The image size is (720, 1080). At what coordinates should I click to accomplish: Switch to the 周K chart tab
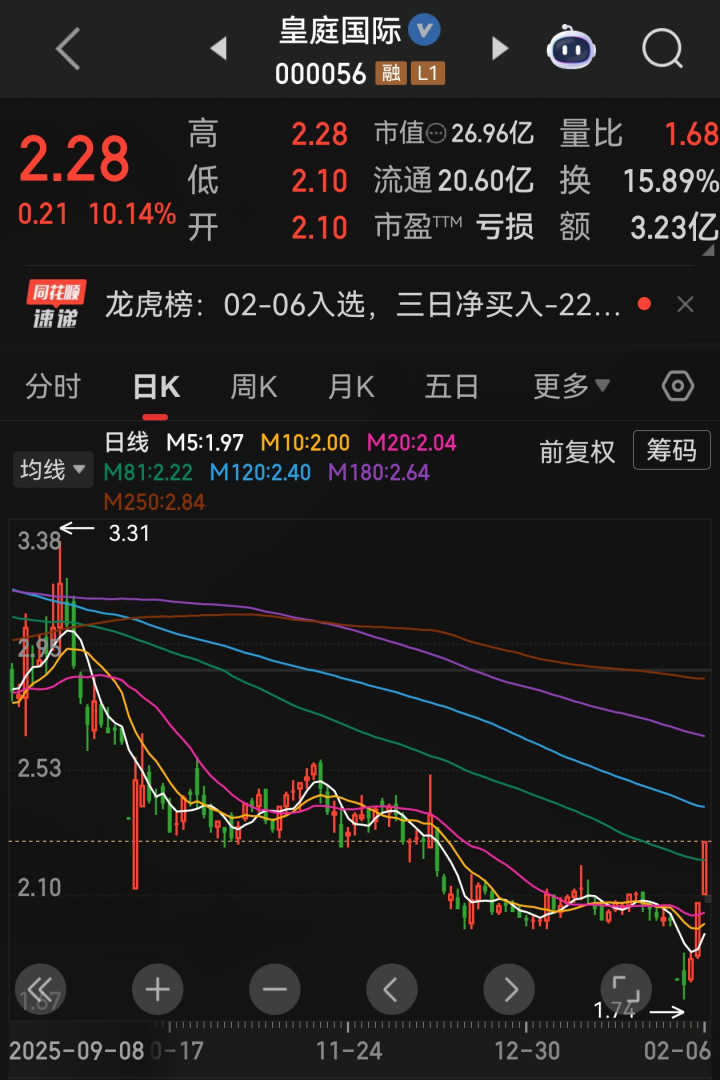coord(254,386)
